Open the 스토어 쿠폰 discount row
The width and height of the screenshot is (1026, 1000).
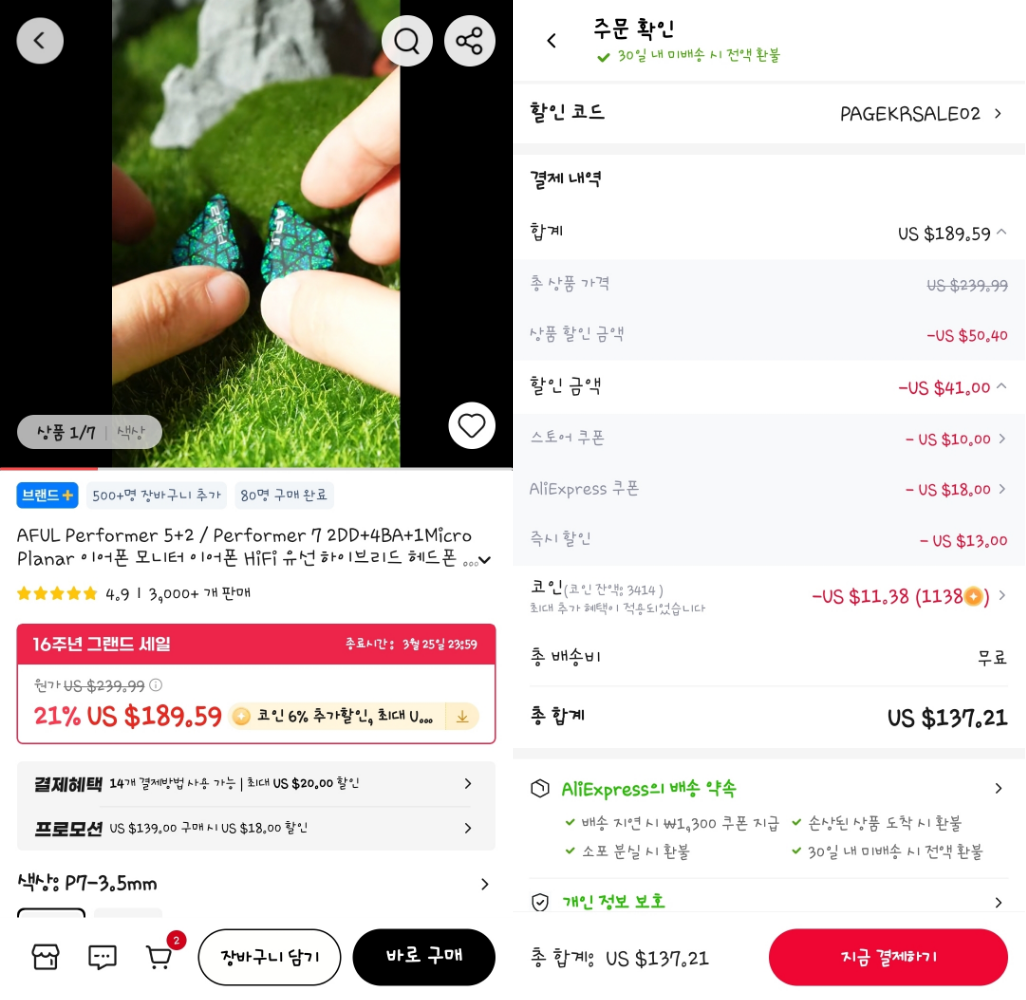1001,439
